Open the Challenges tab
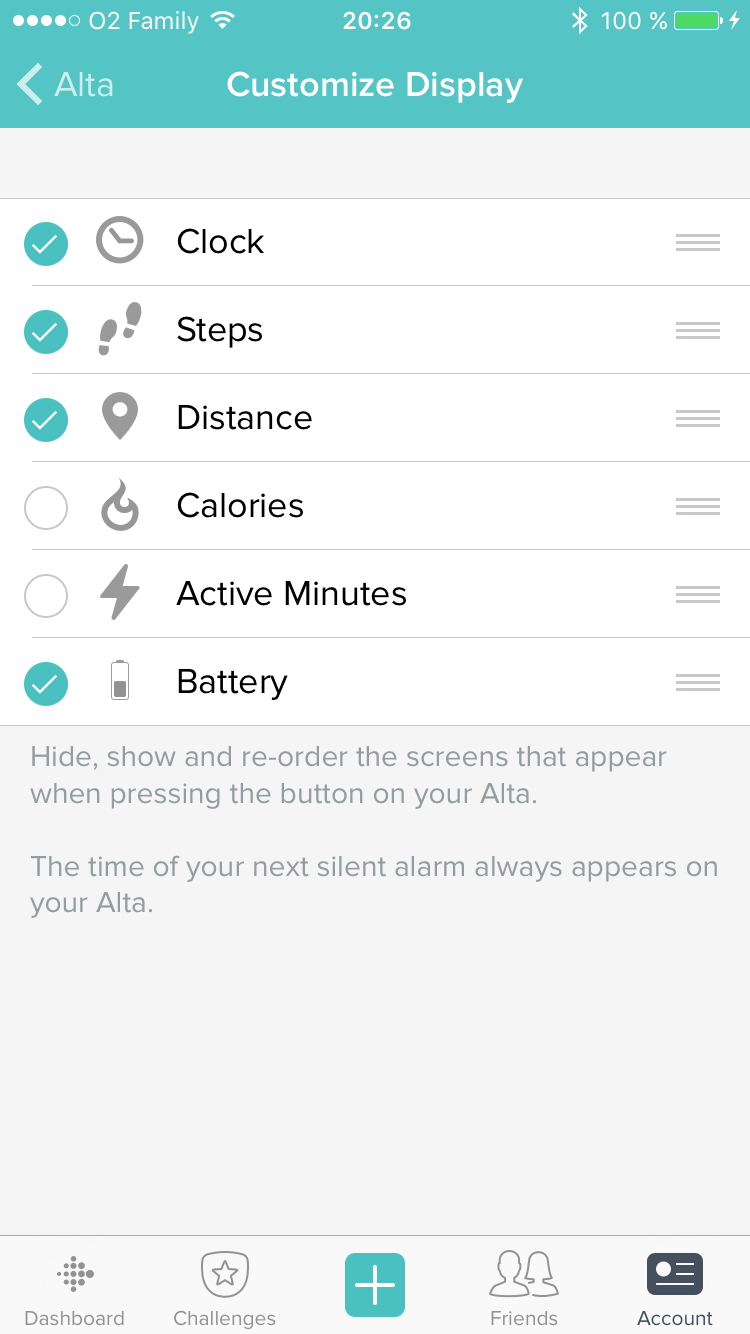This screenshot has width=750, height=1334. tap(225, 1289)
